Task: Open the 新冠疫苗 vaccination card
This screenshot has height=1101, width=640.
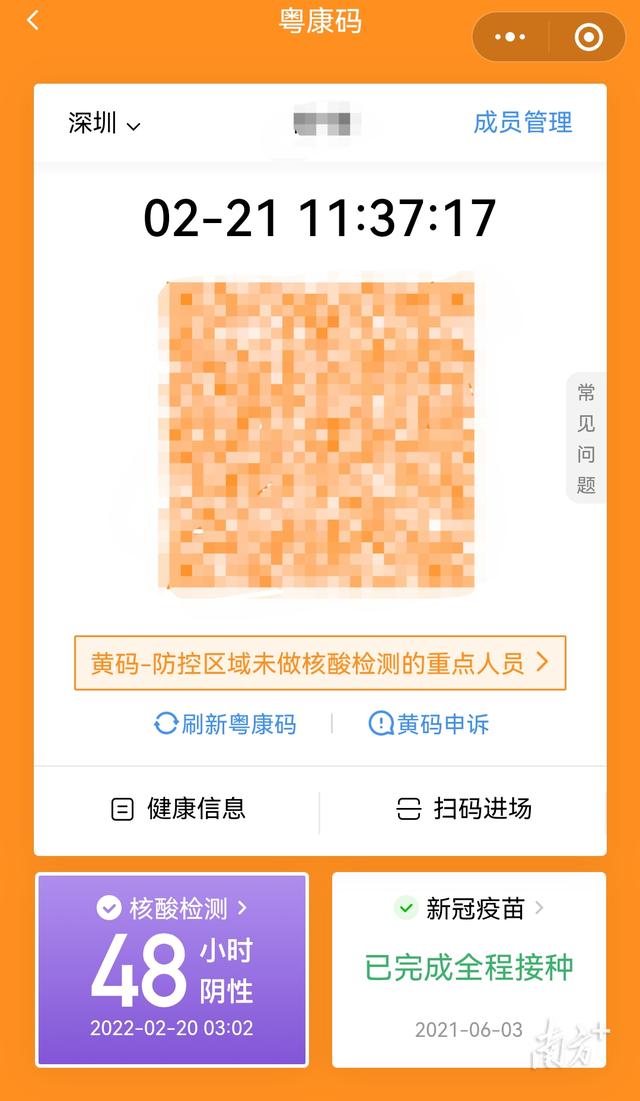Action: pyautogui.click(x=469, y=970)
